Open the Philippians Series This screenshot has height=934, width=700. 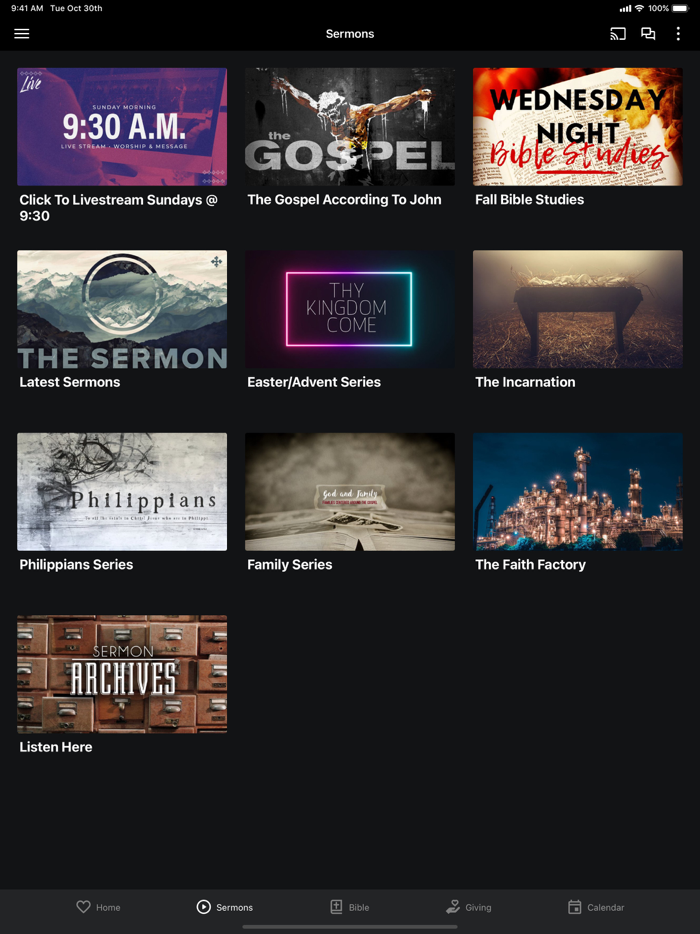pyautogui.click(x=122, y=492)
